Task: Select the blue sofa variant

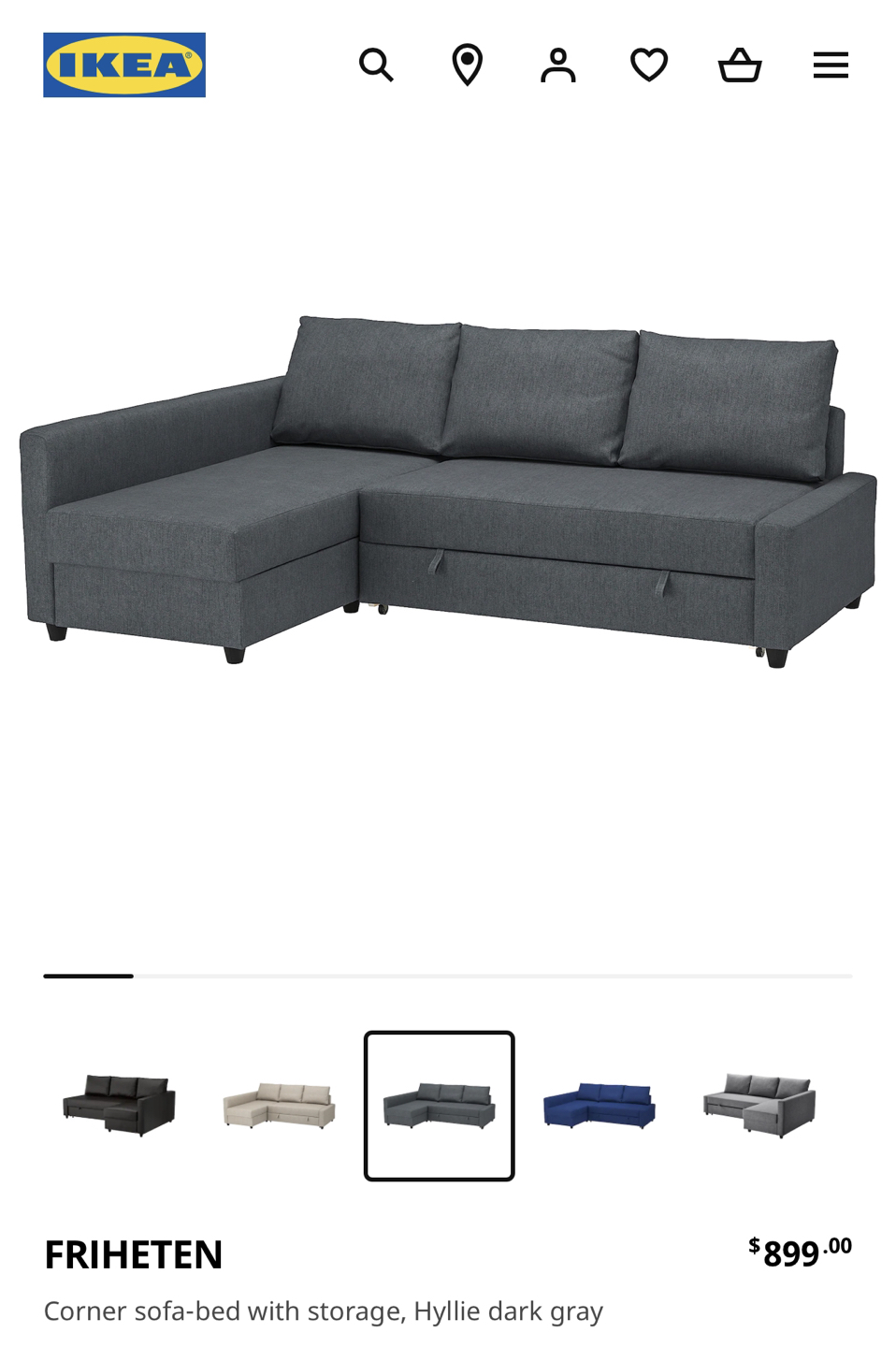Action: (x=599, y=1106)
